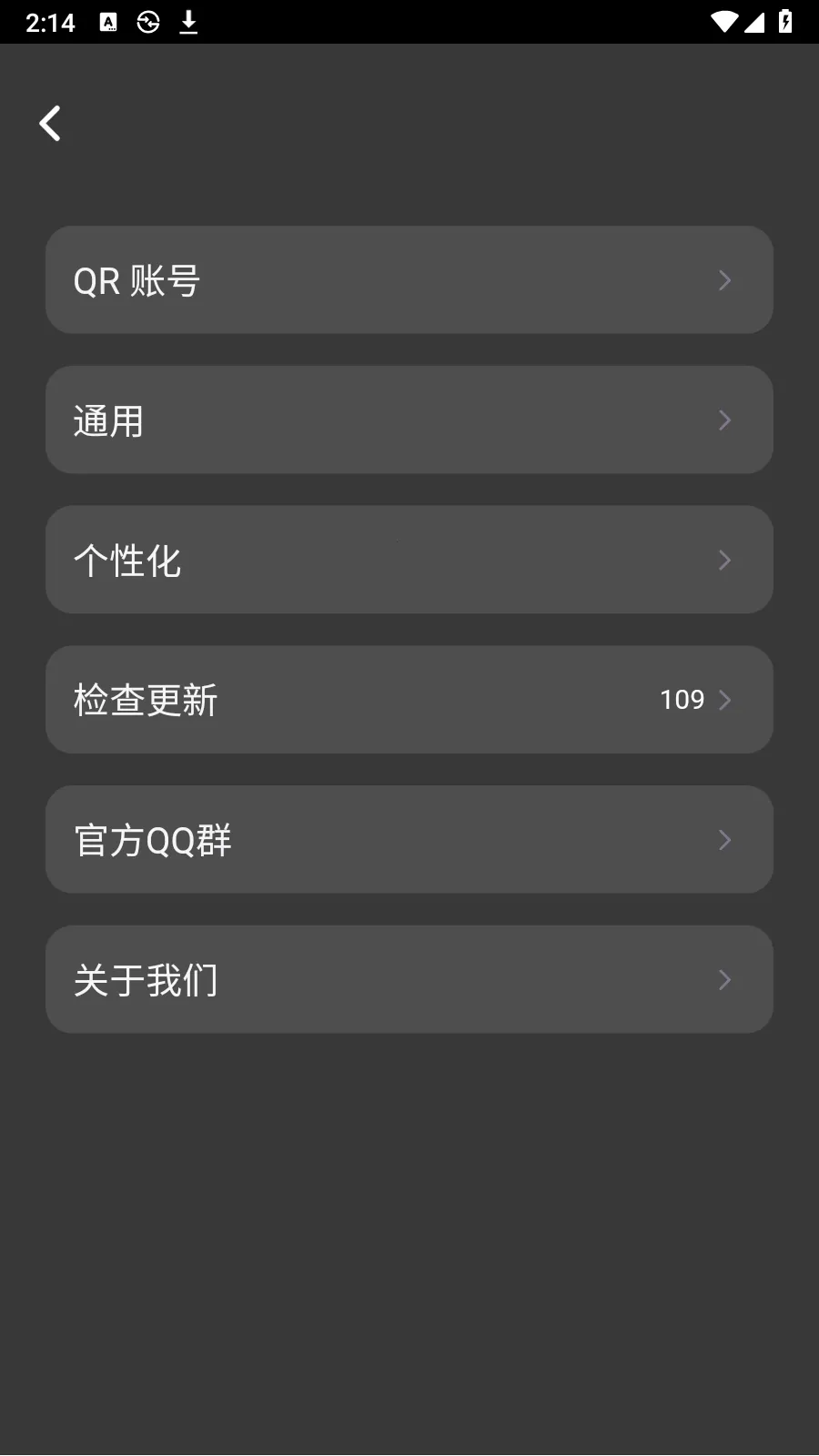Image resolution: width=819 pixels, height=1456 pixels.
Task: Tap the chevron next to 个性化
Action: [x=724, y=560]
